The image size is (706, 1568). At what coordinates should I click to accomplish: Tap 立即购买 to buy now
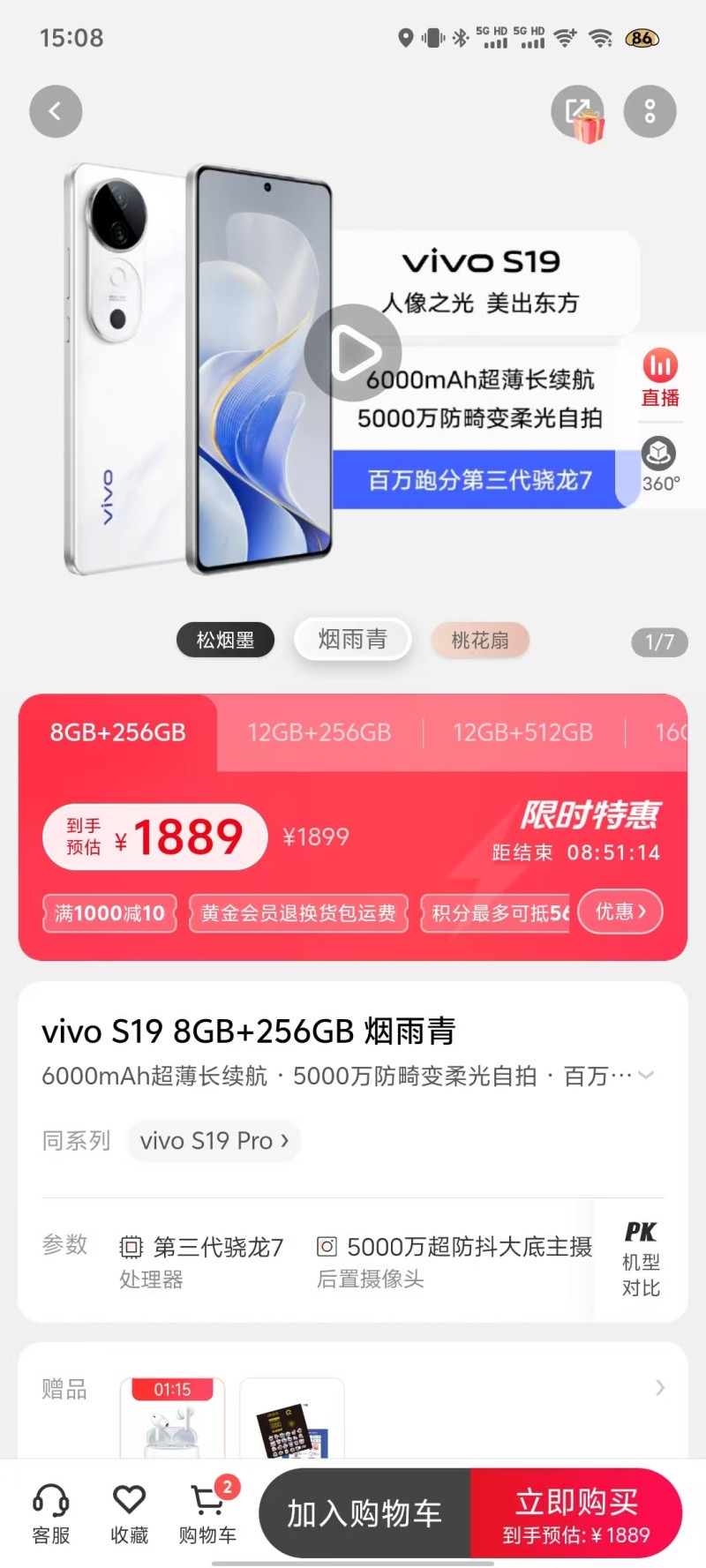click(576, 1513)
